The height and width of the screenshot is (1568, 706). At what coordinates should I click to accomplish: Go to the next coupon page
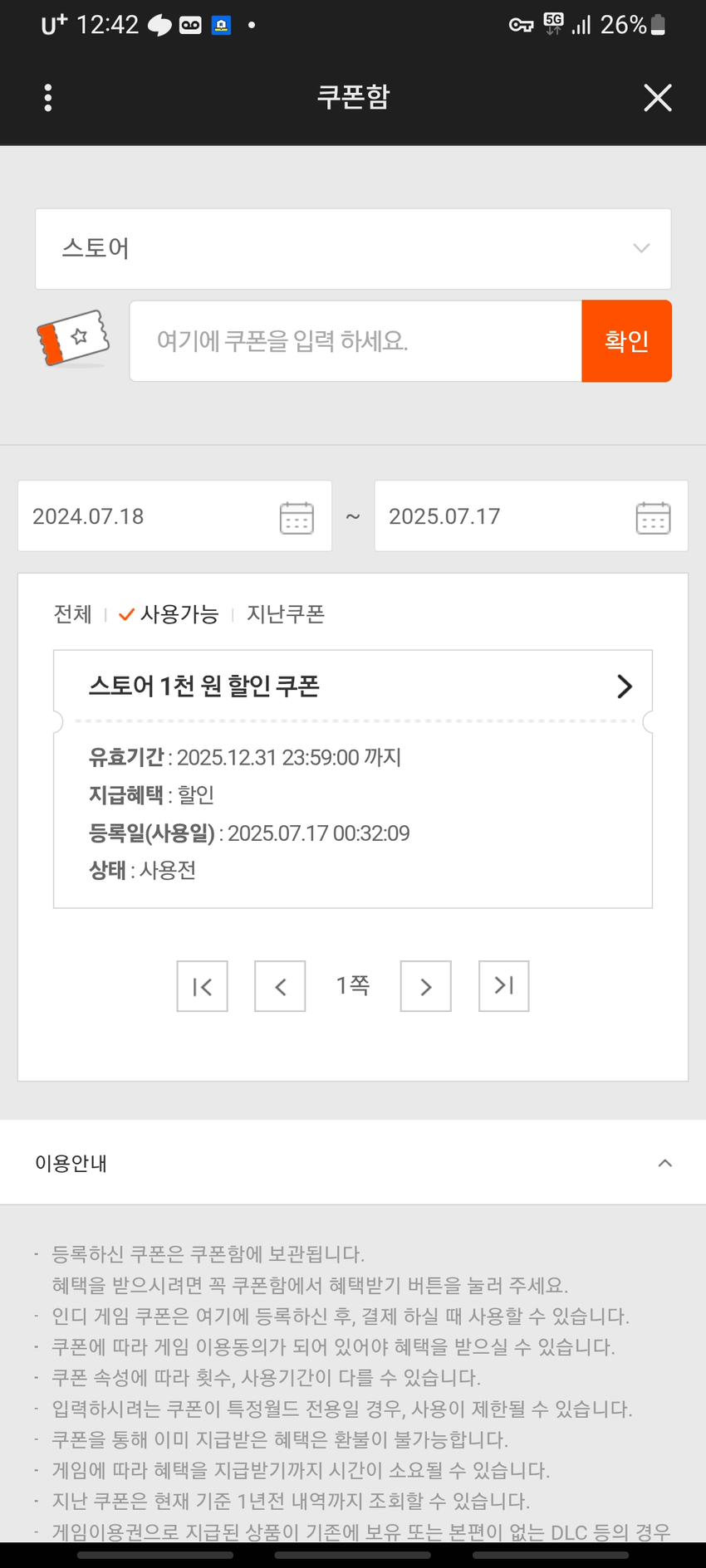425,986
